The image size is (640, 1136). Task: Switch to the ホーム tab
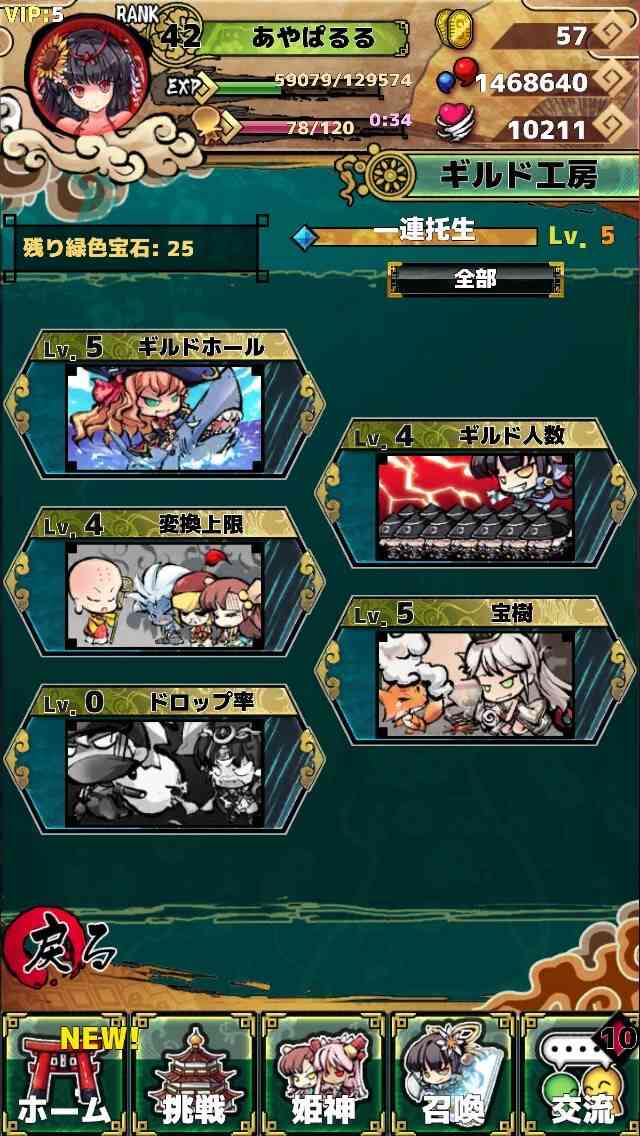pyautogui.click(x=65, y=1073)
